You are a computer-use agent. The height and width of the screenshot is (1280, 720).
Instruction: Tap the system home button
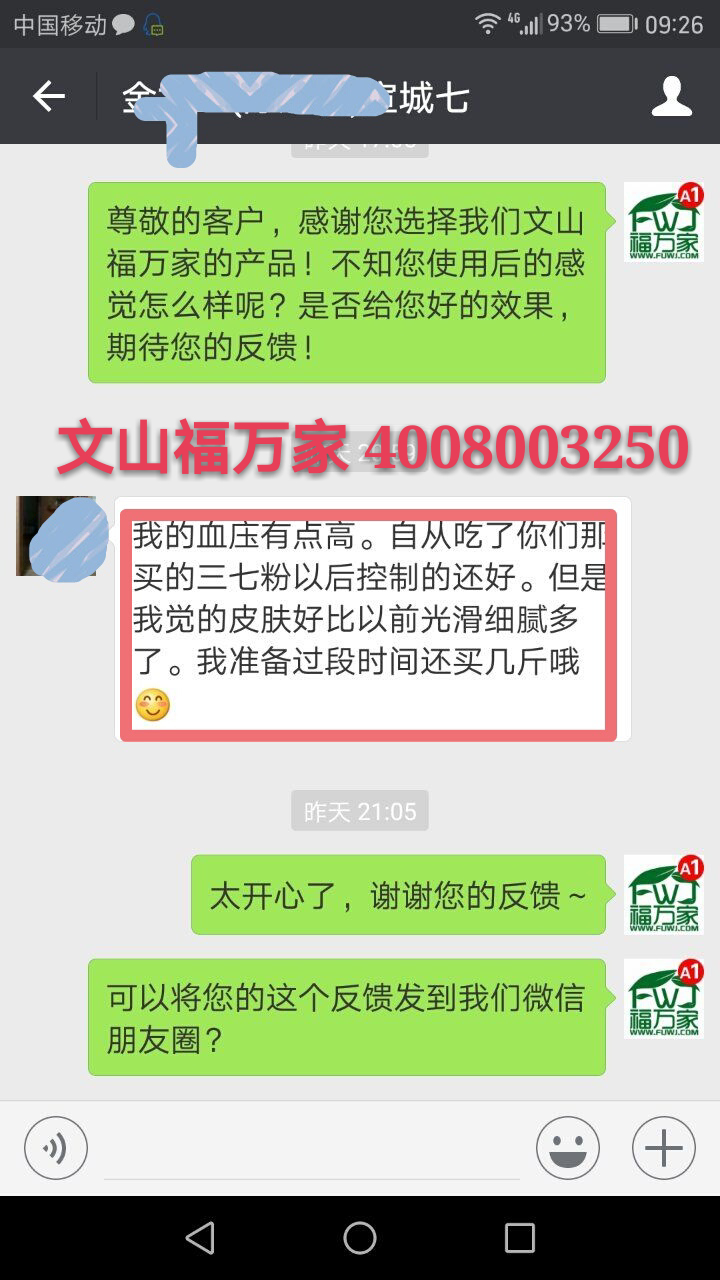pos(360,1238)
